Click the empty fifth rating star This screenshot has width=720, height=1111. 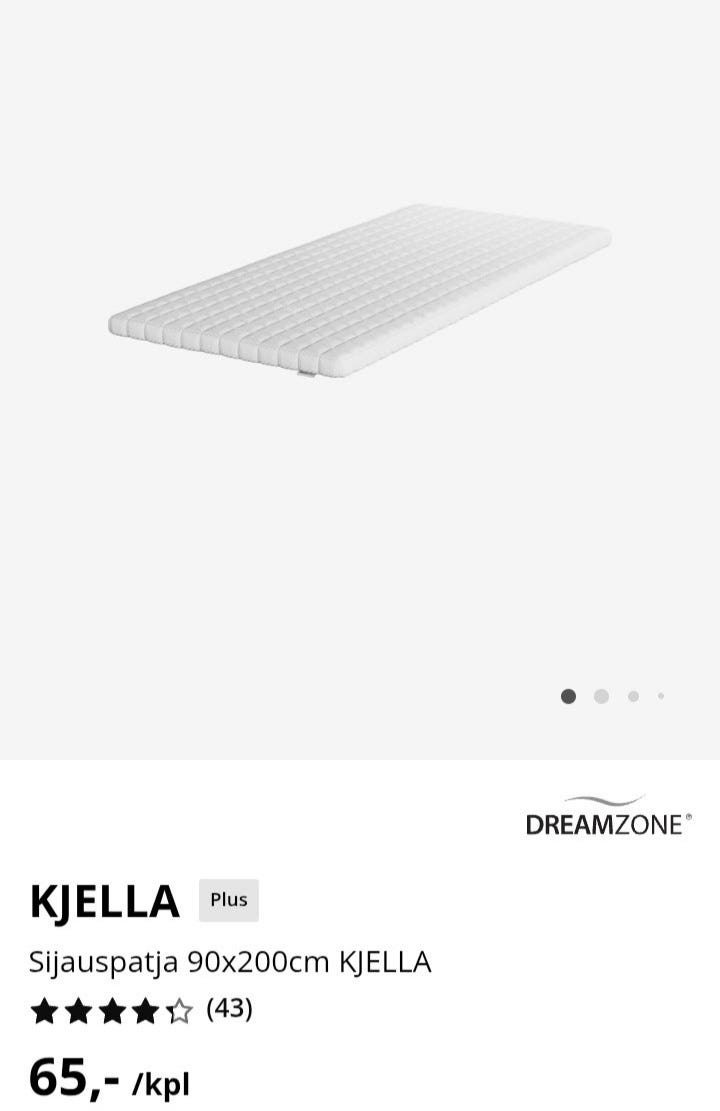tap(179, 1010)
